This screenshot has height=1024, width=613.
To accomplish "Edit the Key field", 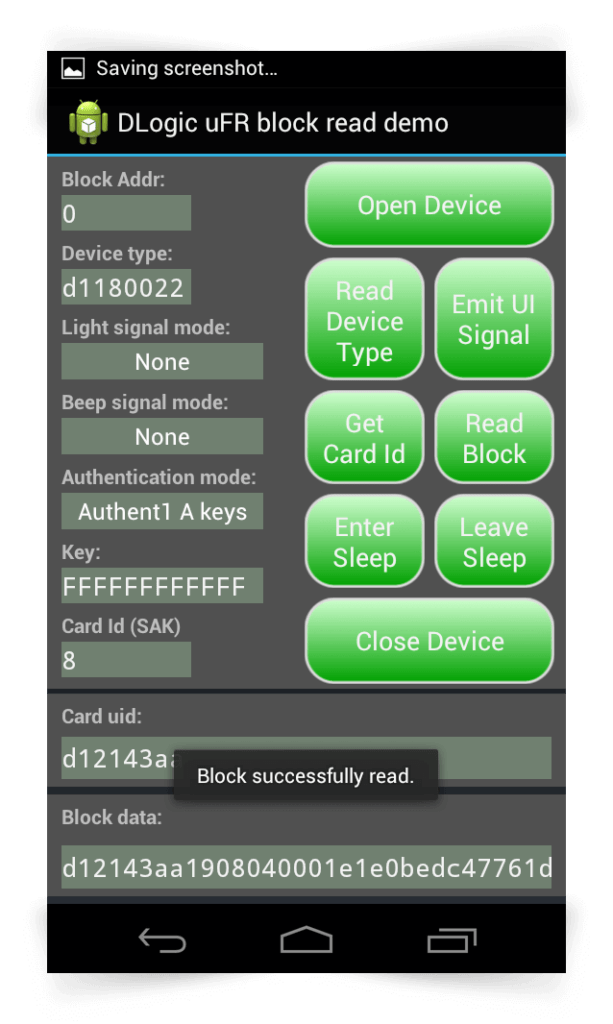I will [x=162, y=586].
